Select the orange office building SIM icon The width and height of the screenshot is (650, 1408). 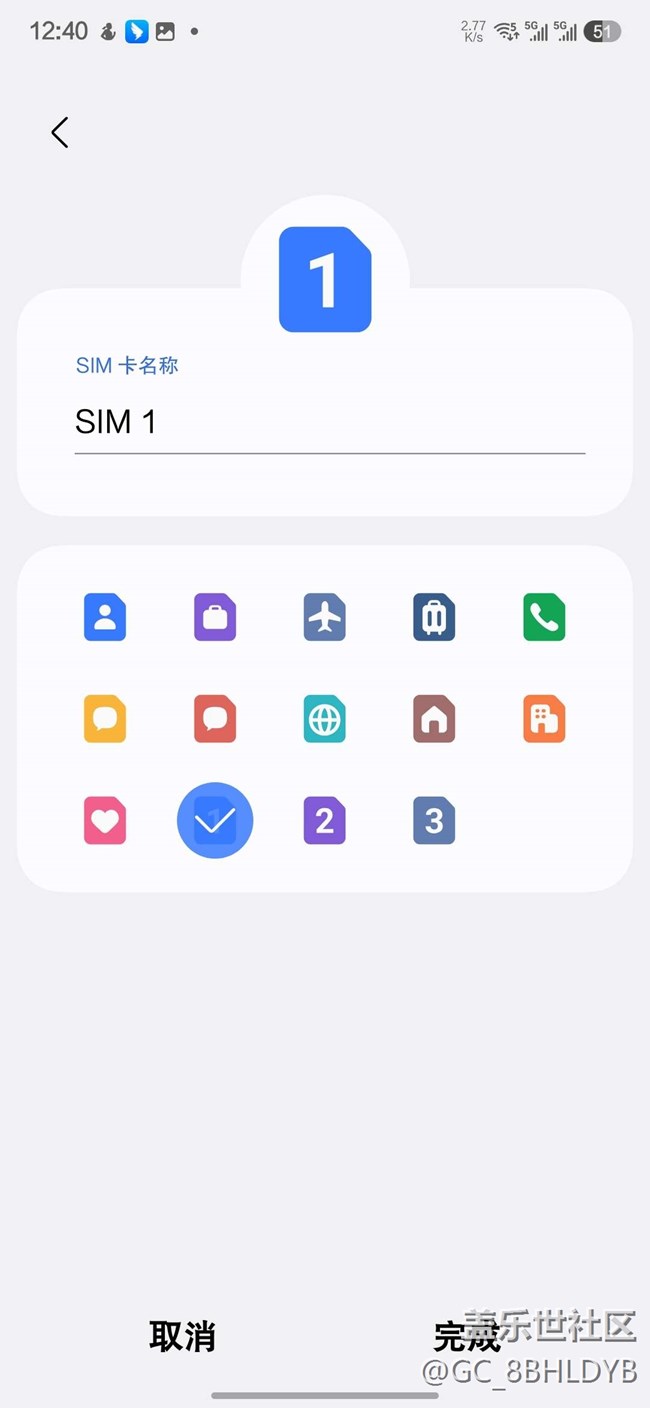(544, 719)
